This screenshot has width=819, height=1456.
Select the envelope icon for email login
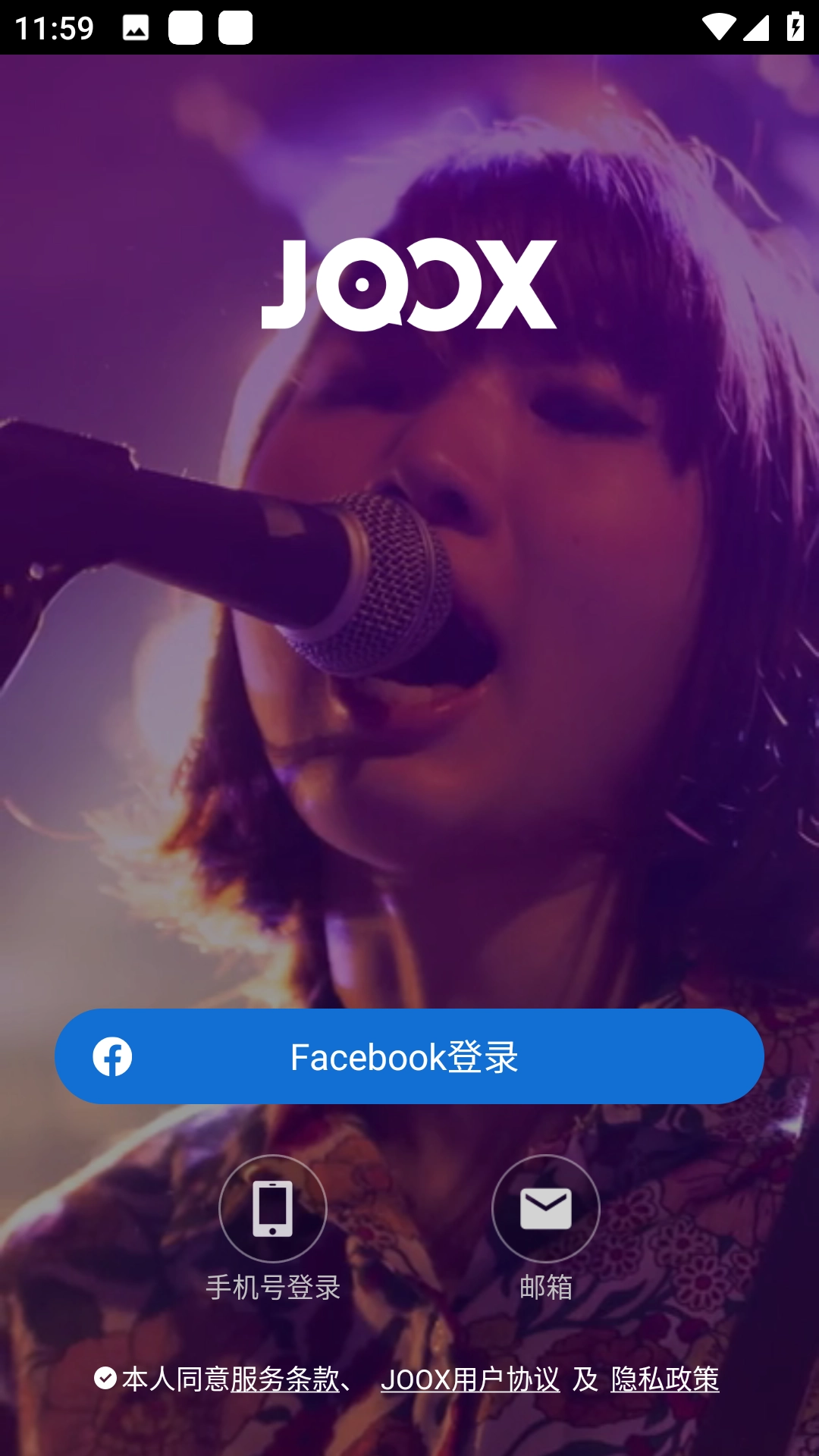pos(544,1207)
